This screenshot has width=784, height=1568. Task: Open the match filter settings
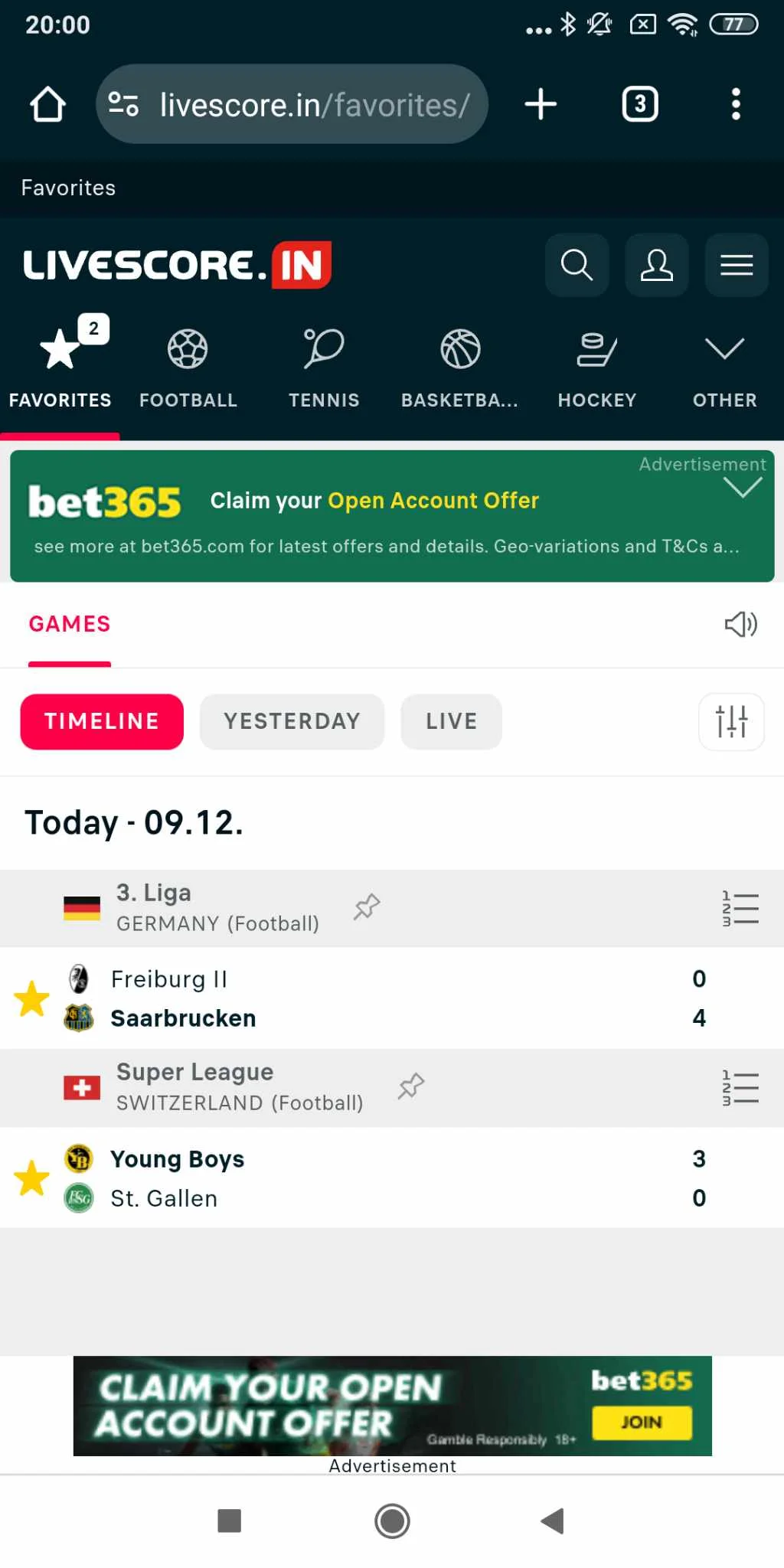(x=731, y=721)
